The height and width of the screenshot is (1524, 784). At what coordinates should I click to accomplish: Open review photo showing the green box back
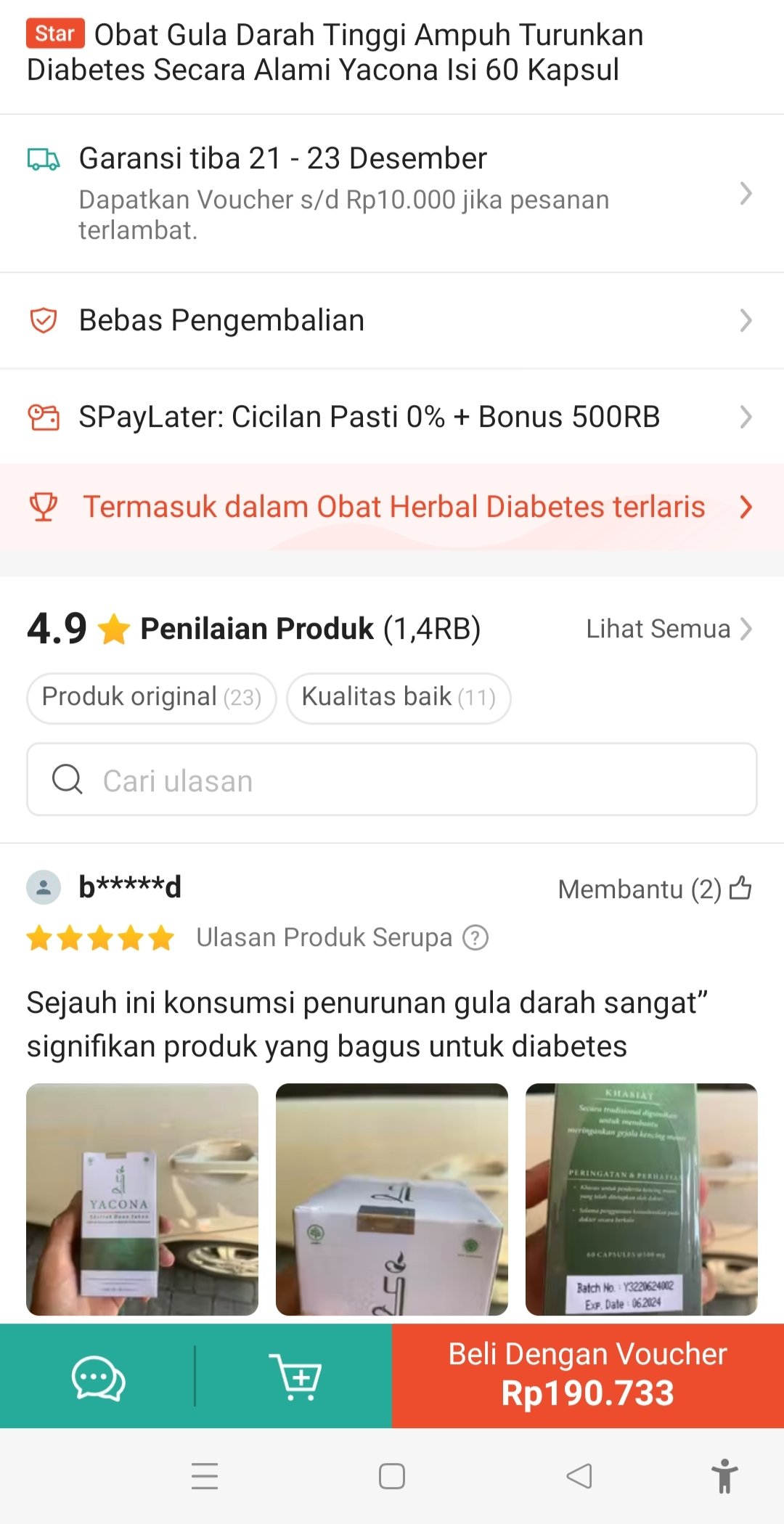[641, 1199]
